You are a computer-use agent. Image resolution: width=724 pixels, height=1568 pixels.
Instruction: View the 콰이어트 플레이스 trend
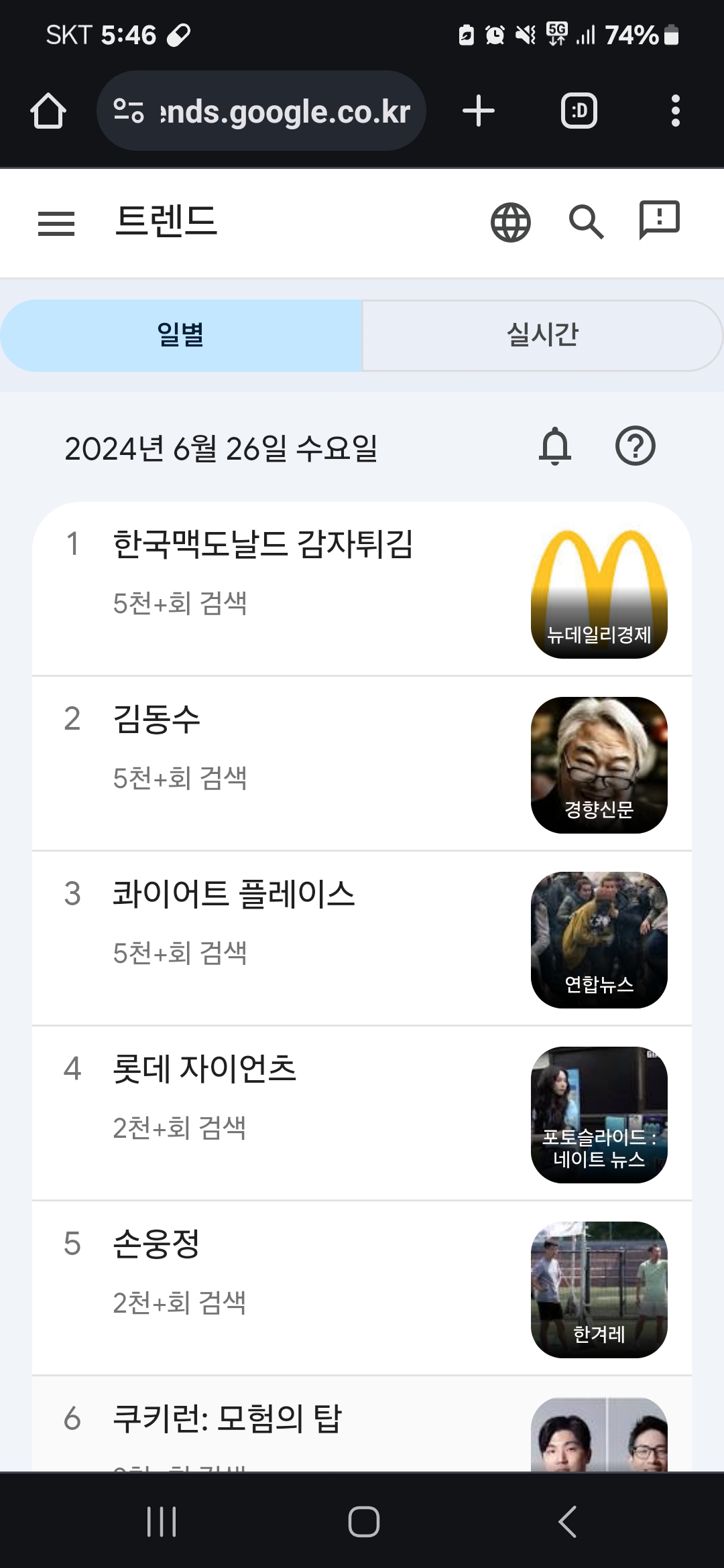click(233, 895)
